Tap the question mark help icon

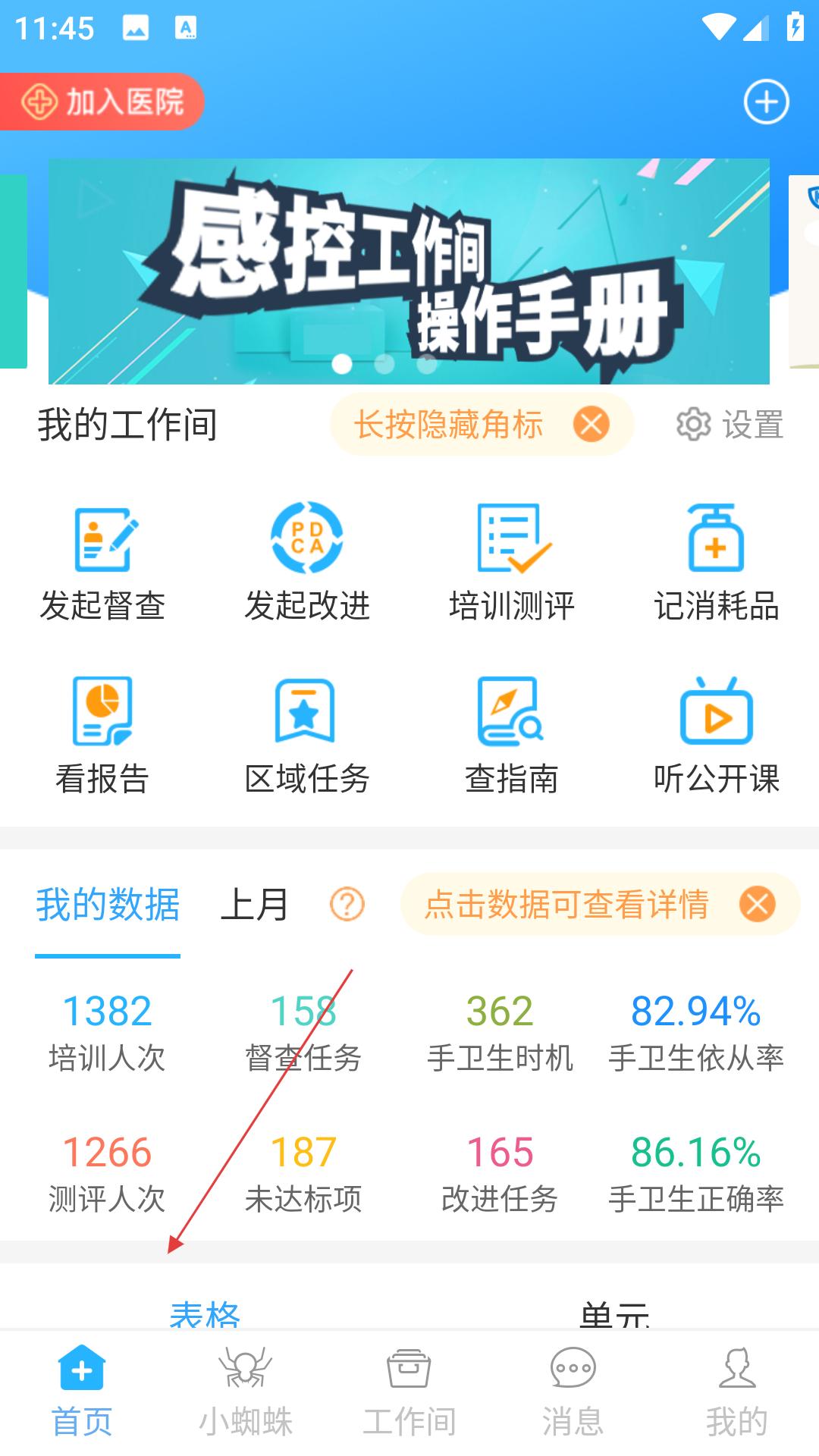(x=347, y=905)
